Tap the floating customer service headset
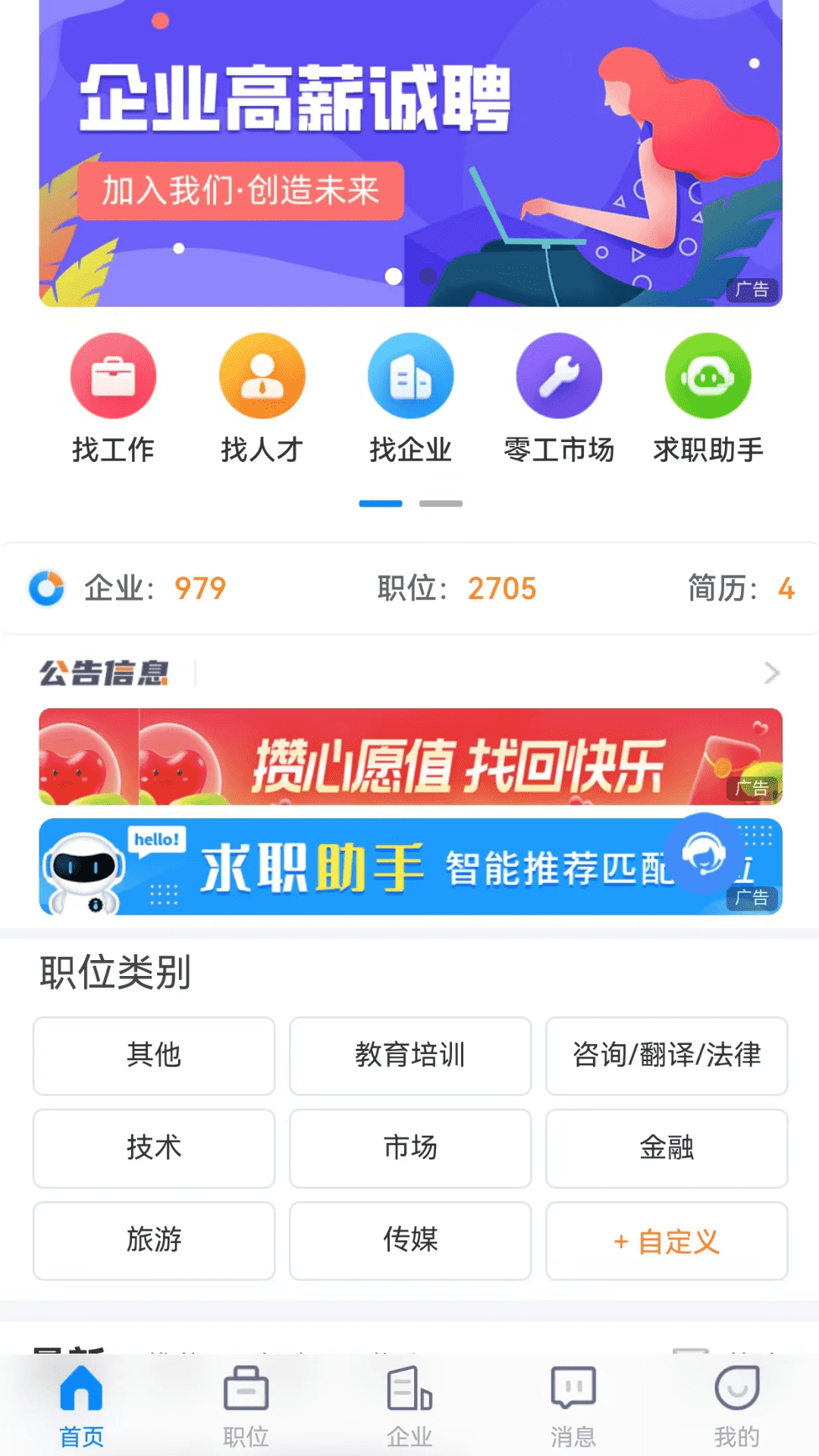The height and width of the screenshot is (1456, 819). tap(703, 853)
